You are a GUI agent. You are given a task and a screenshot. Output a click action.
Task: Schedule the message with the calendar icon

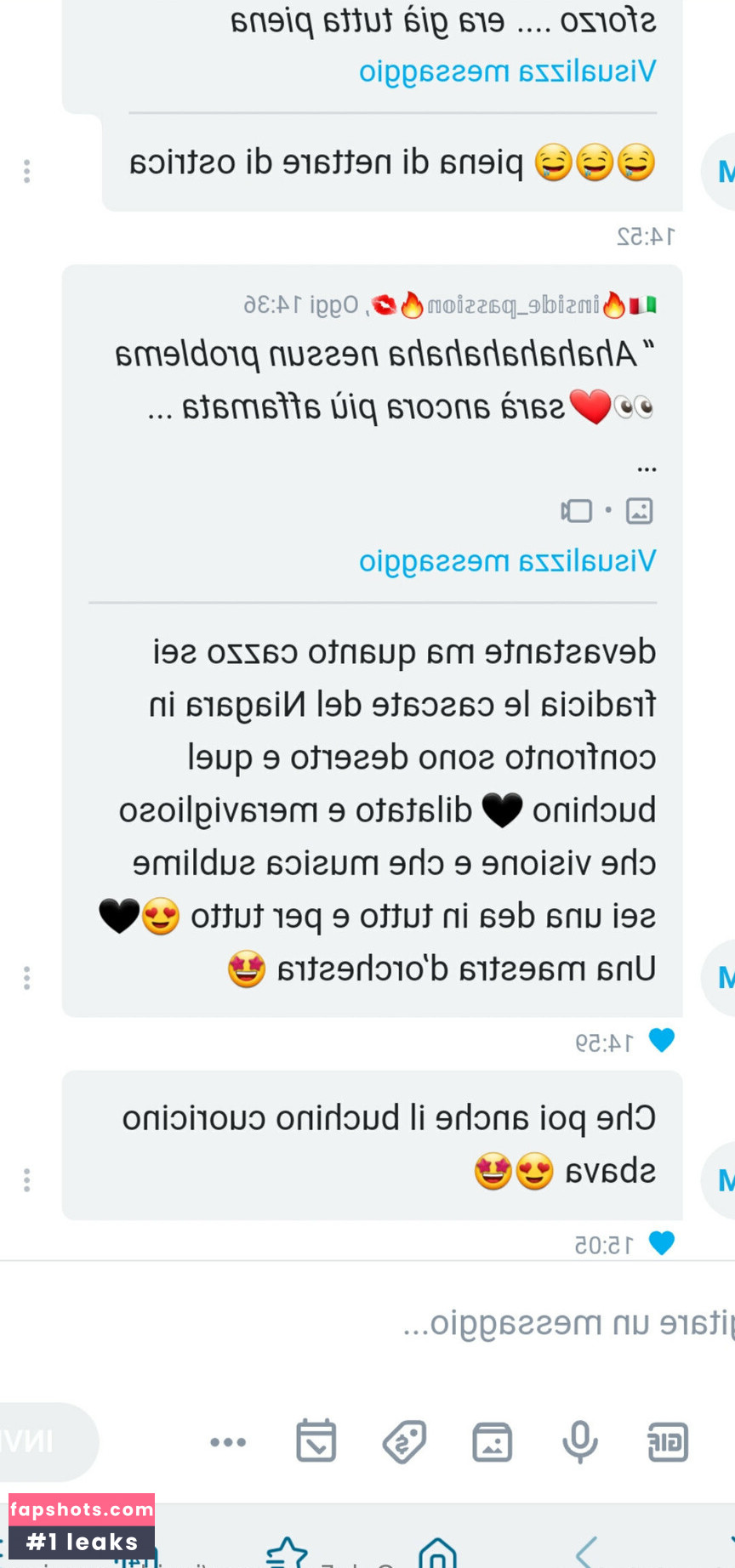(x=316, y=1441)
